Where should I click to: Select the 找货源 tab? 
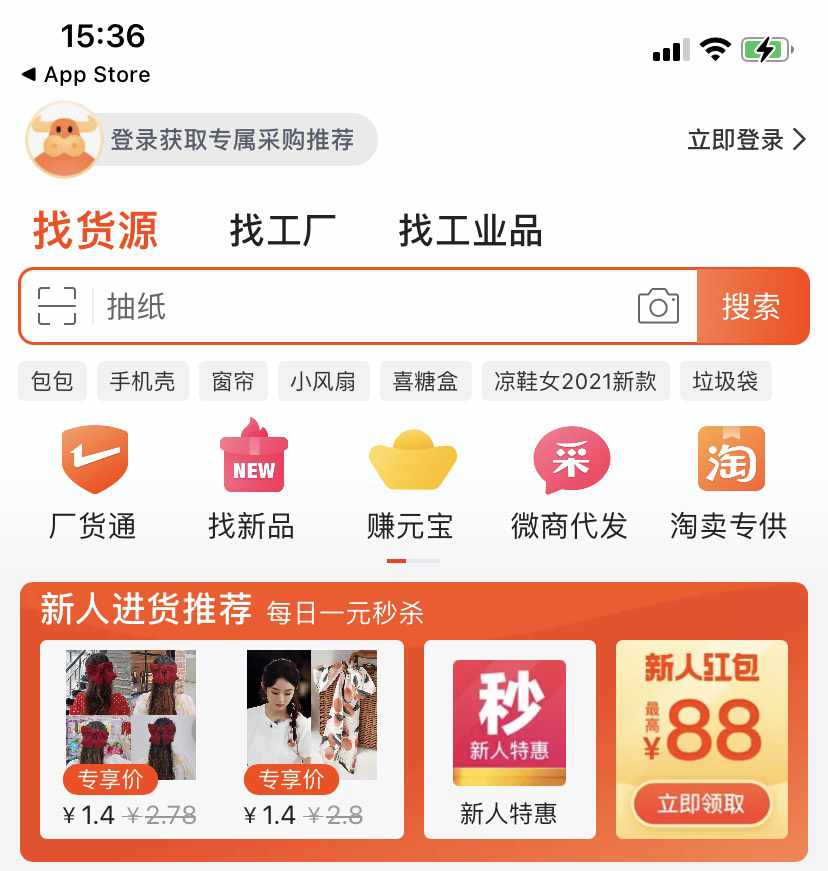click(96, 231)
